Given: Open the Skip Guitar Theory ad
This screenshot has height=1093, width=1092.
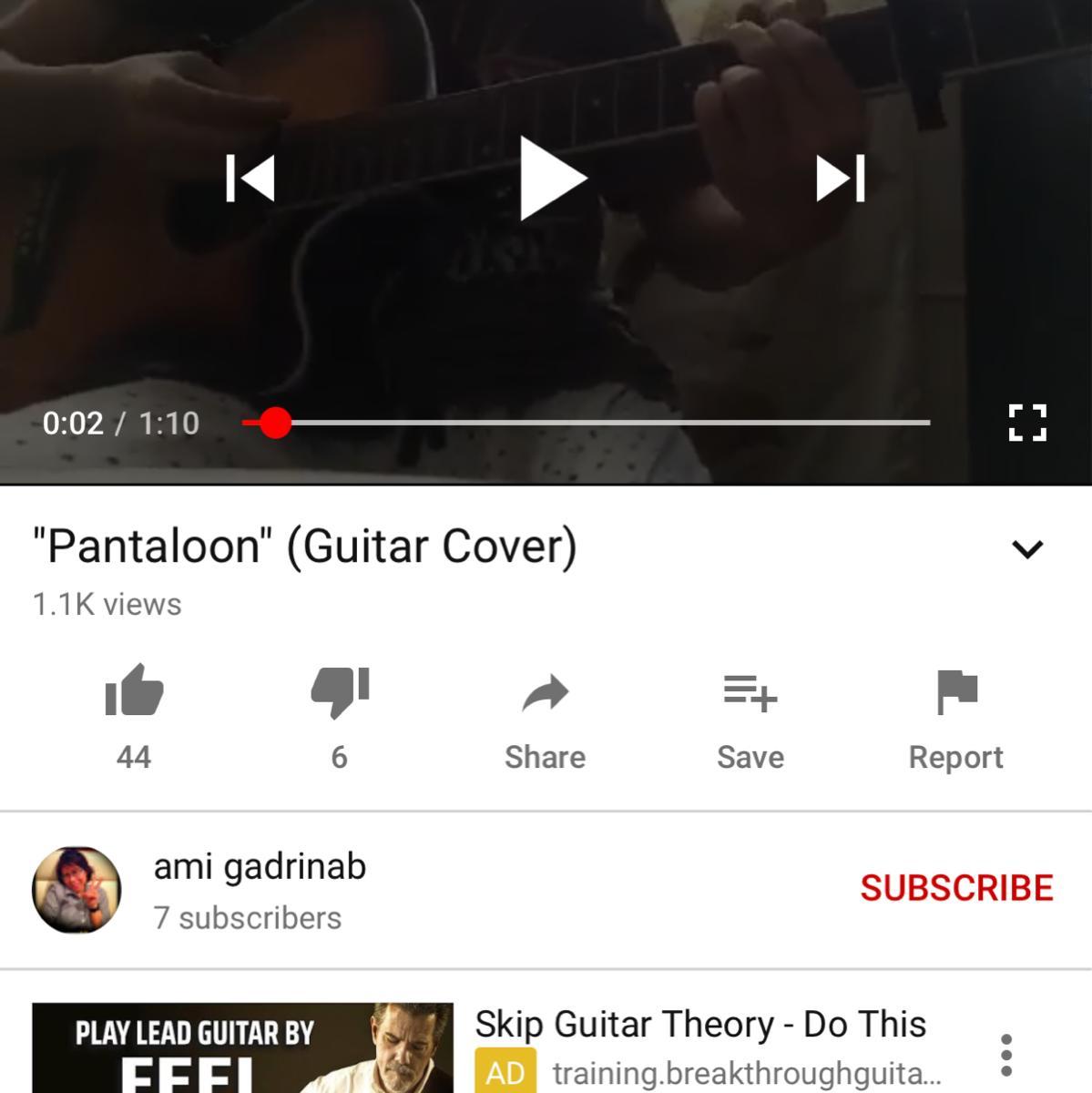Looking at the screenshot, I should click(x=699, y=1026).
